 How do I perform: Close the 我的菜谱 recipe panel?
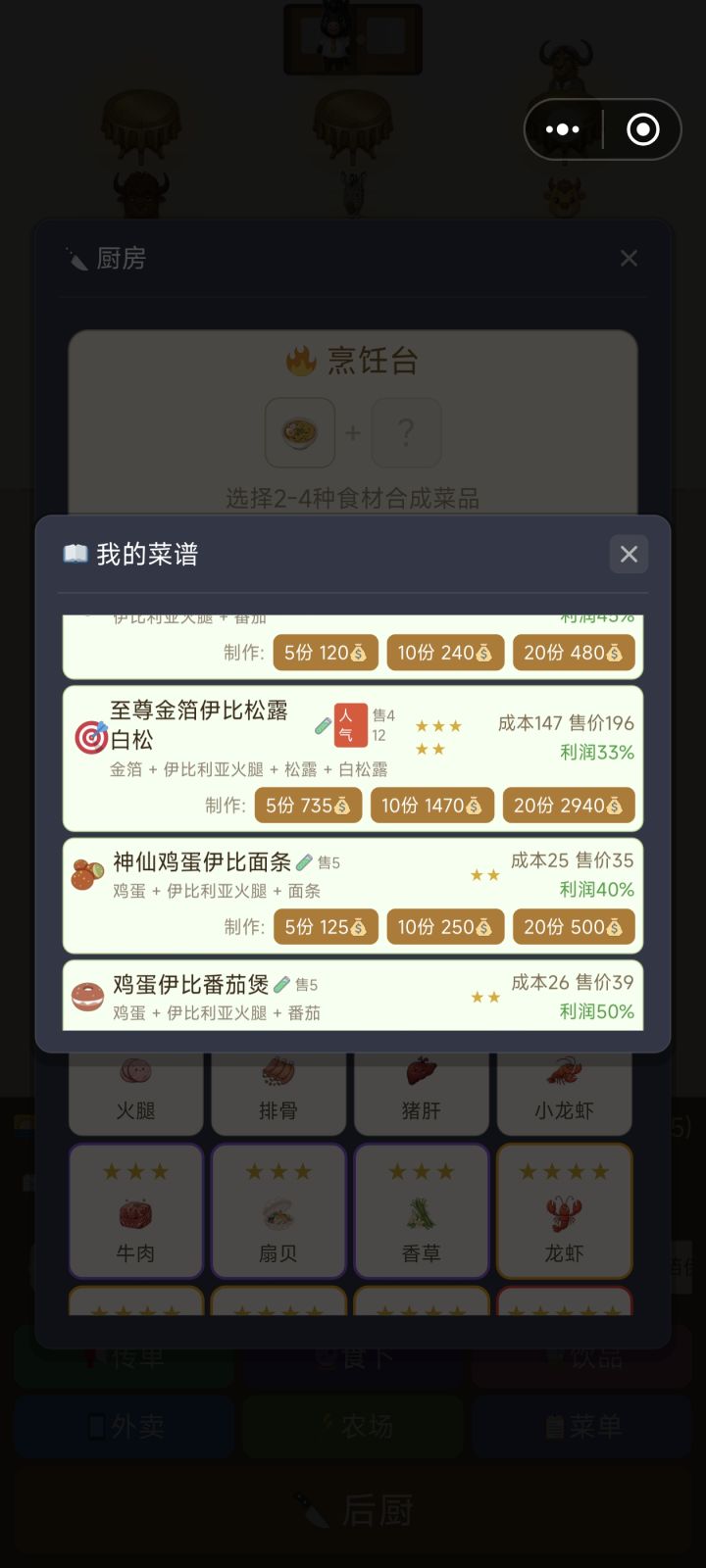629,554
